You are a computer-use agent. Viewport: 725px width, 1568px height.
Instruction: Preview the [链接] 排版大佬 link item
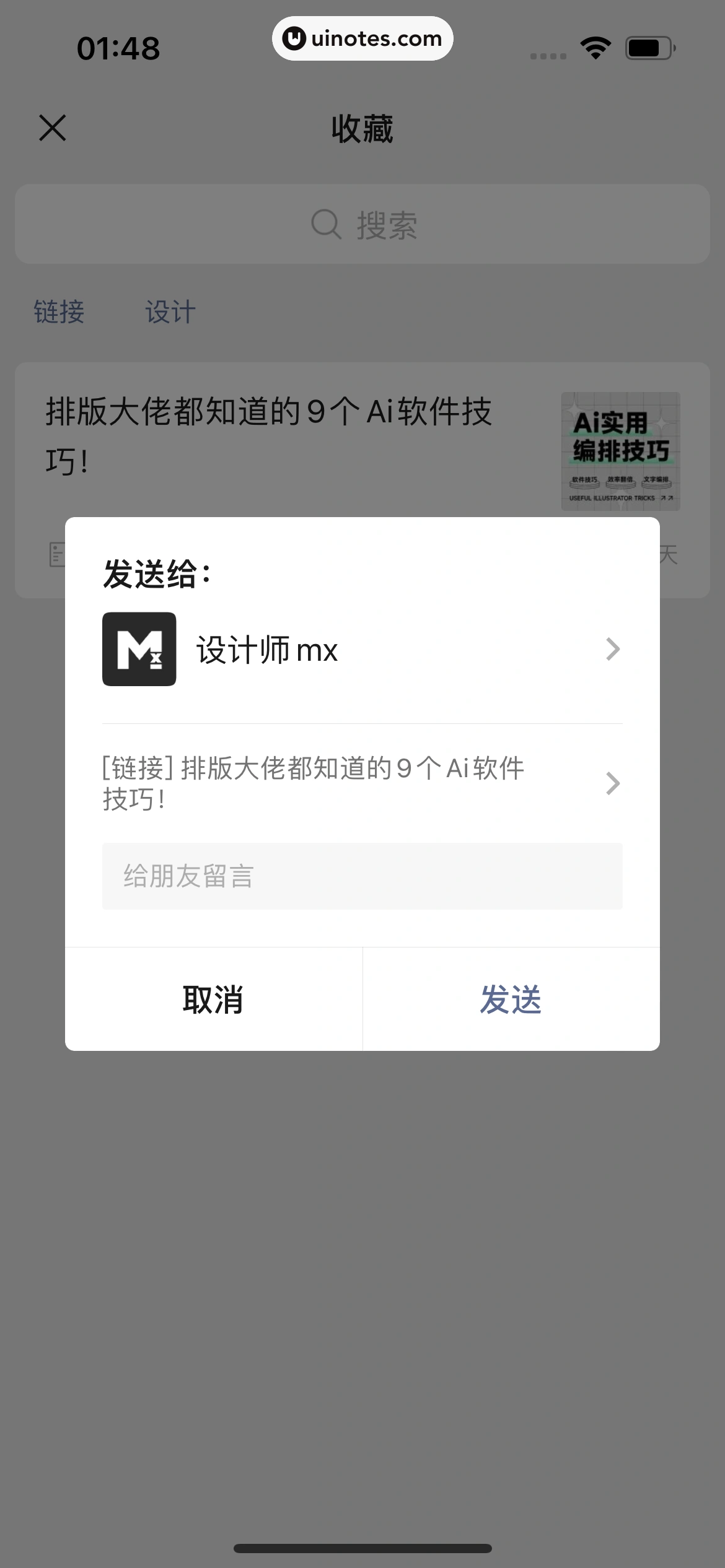click(x=362, y=783)
